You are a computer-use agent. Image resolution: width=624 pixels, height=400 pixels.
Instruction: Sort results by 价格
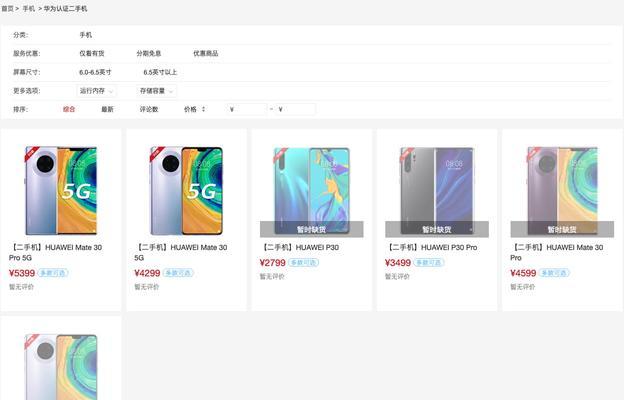click(x=194, y=109)
